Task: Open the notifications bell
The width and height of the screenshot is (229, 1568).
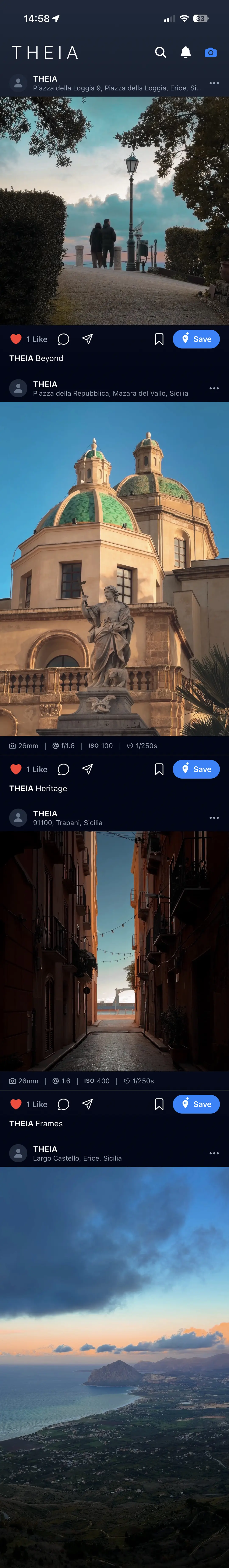Action: (186, 52)
